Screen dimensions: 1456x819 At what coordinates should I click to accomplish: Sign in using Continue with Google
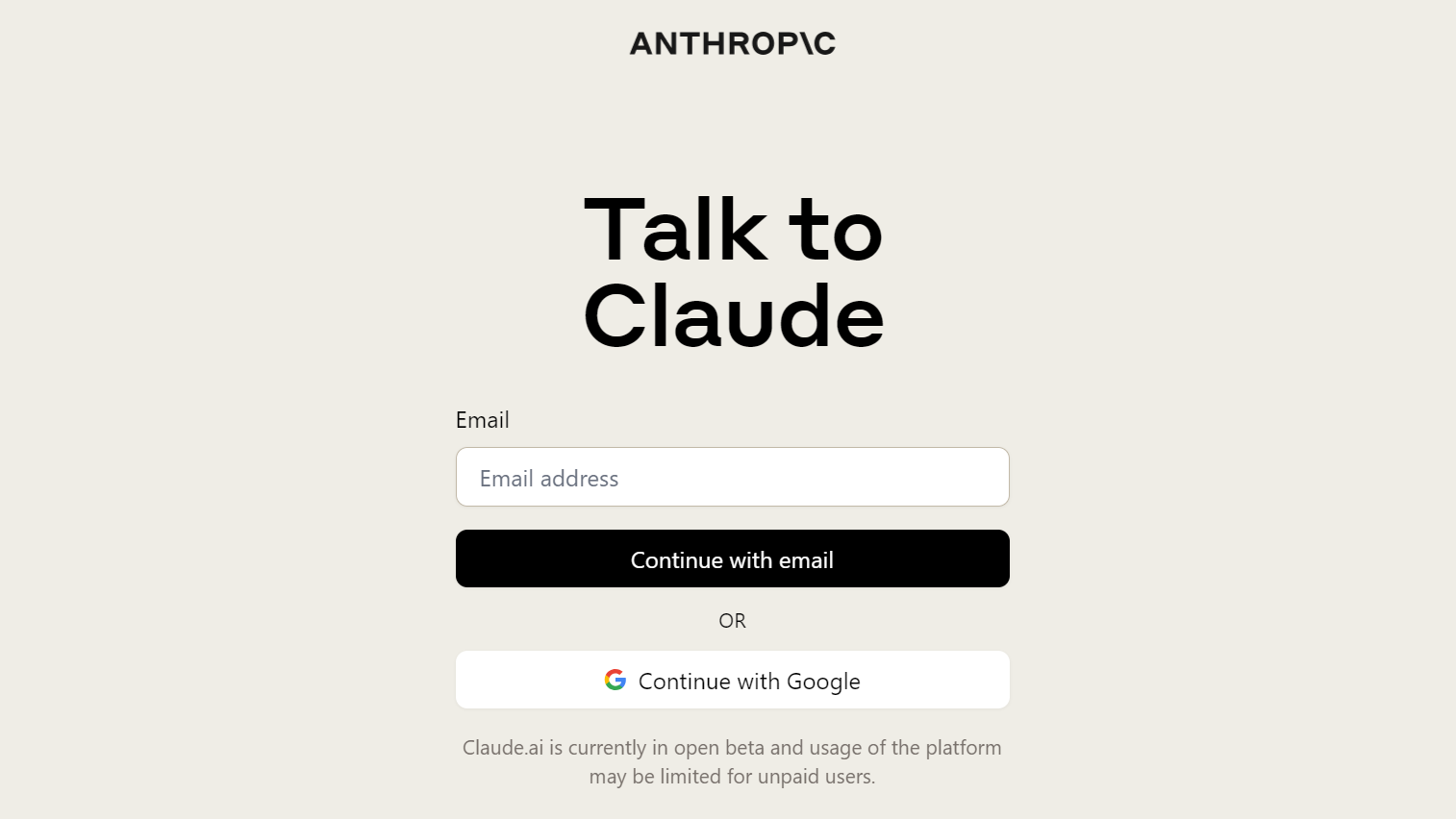pyautogui.click(x=732, y=681)
